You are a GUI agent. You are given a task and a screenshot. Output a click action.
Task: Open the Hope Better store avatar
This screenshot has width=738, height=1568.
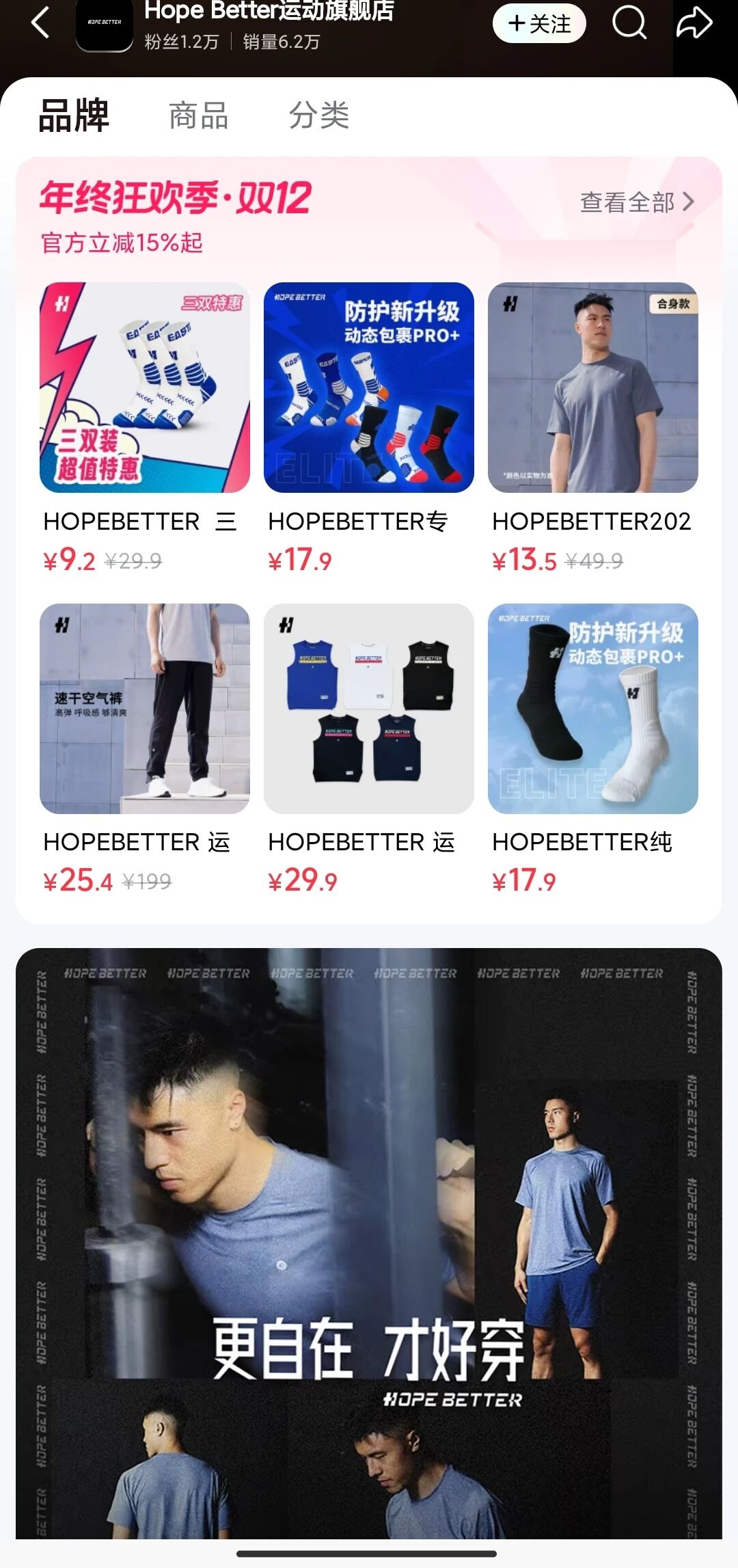(104, 25)
